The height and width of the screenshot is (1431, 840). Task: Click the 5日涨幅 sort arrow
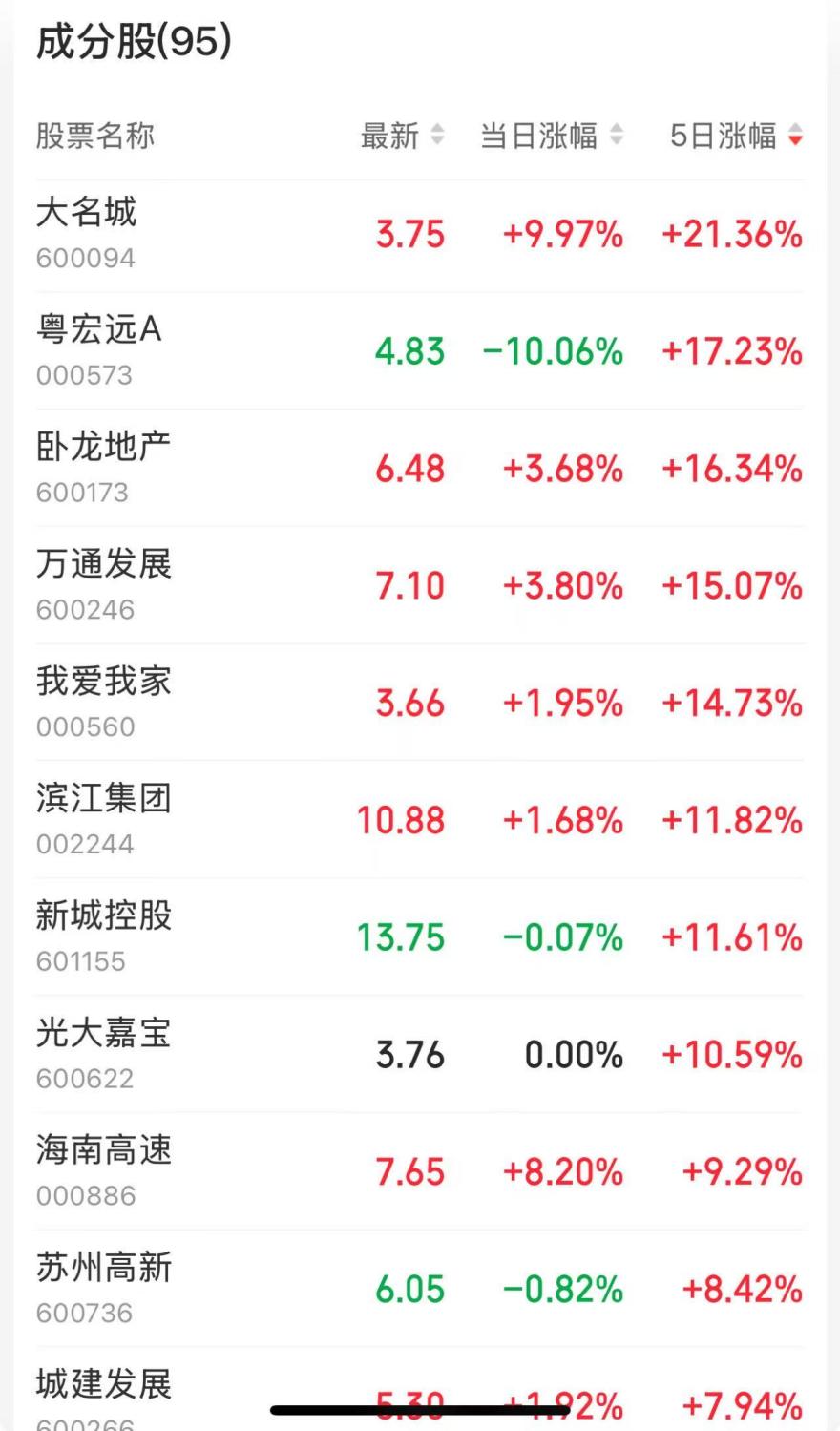794,137
